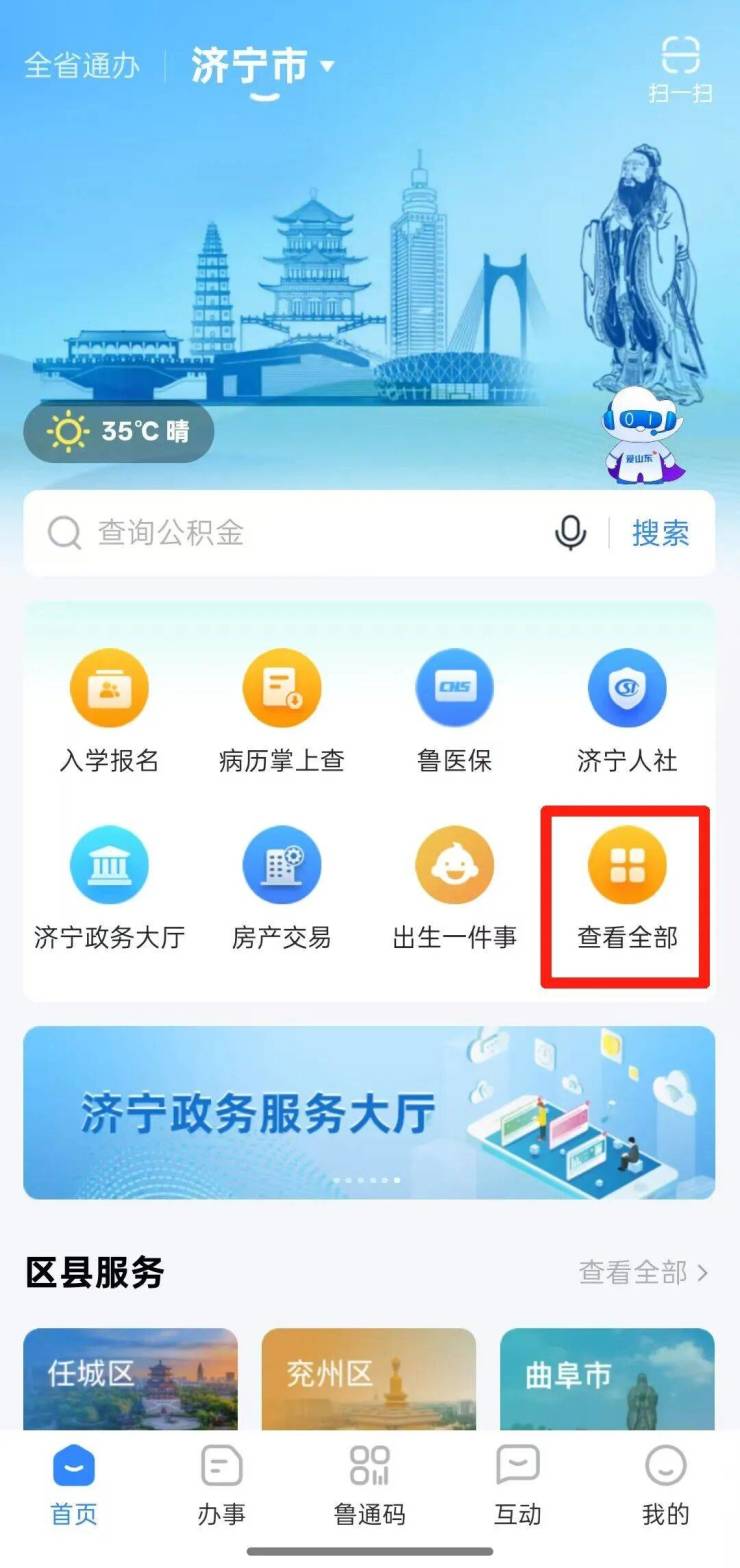Open the 扫一扫 scanner

click(680, 68)
